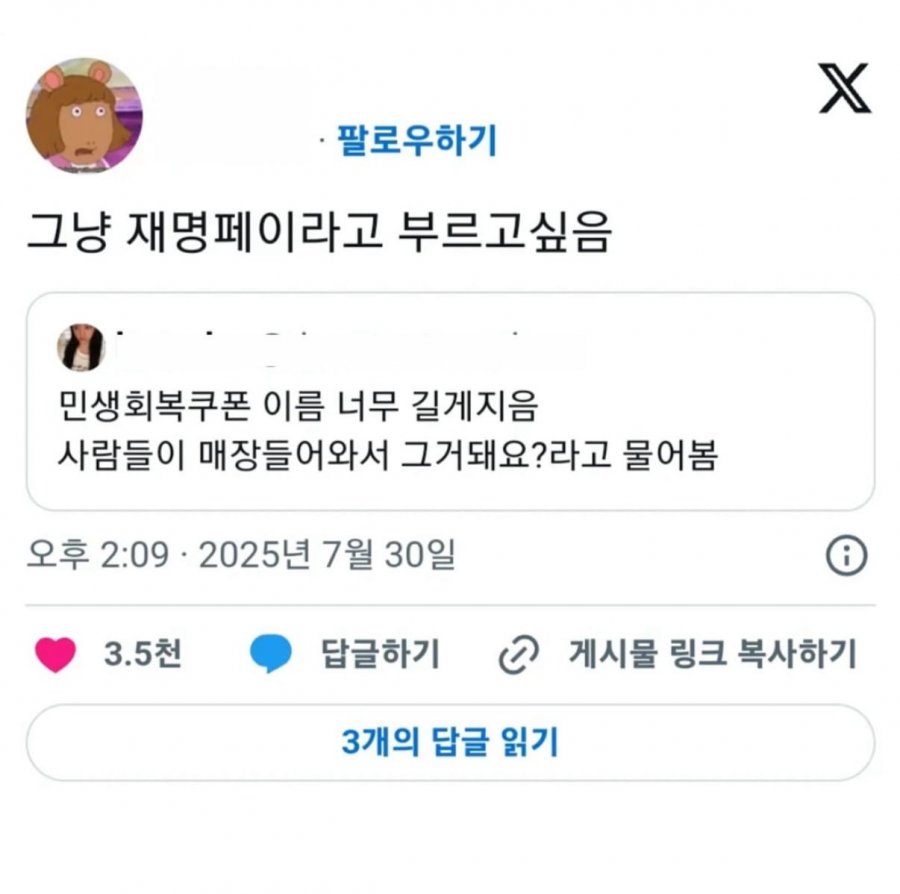Open the author's profile picture

click(x=84, y=115)
